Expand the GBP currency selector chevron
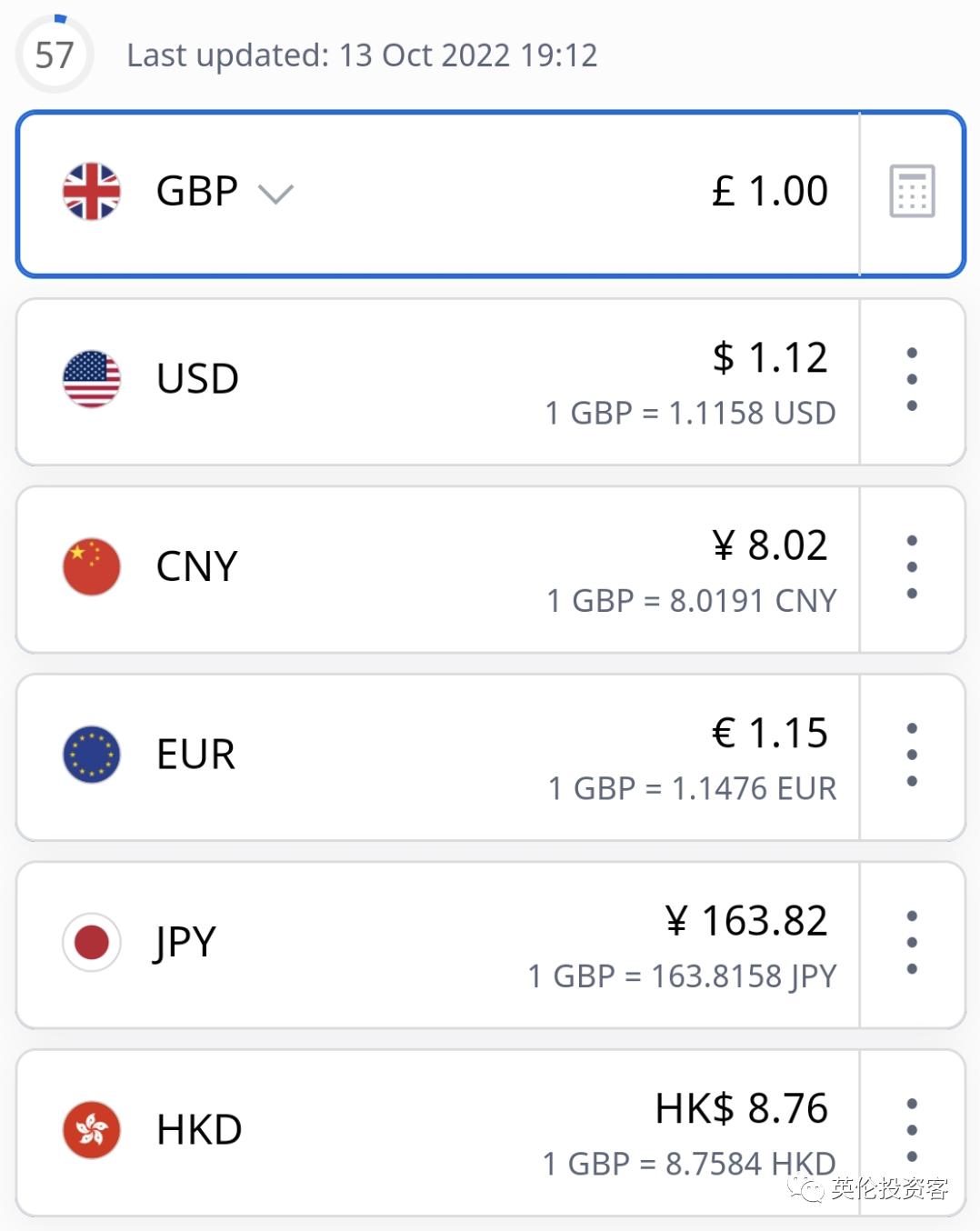The width and height of the screenshot is (980, 1231). [275, 193]
